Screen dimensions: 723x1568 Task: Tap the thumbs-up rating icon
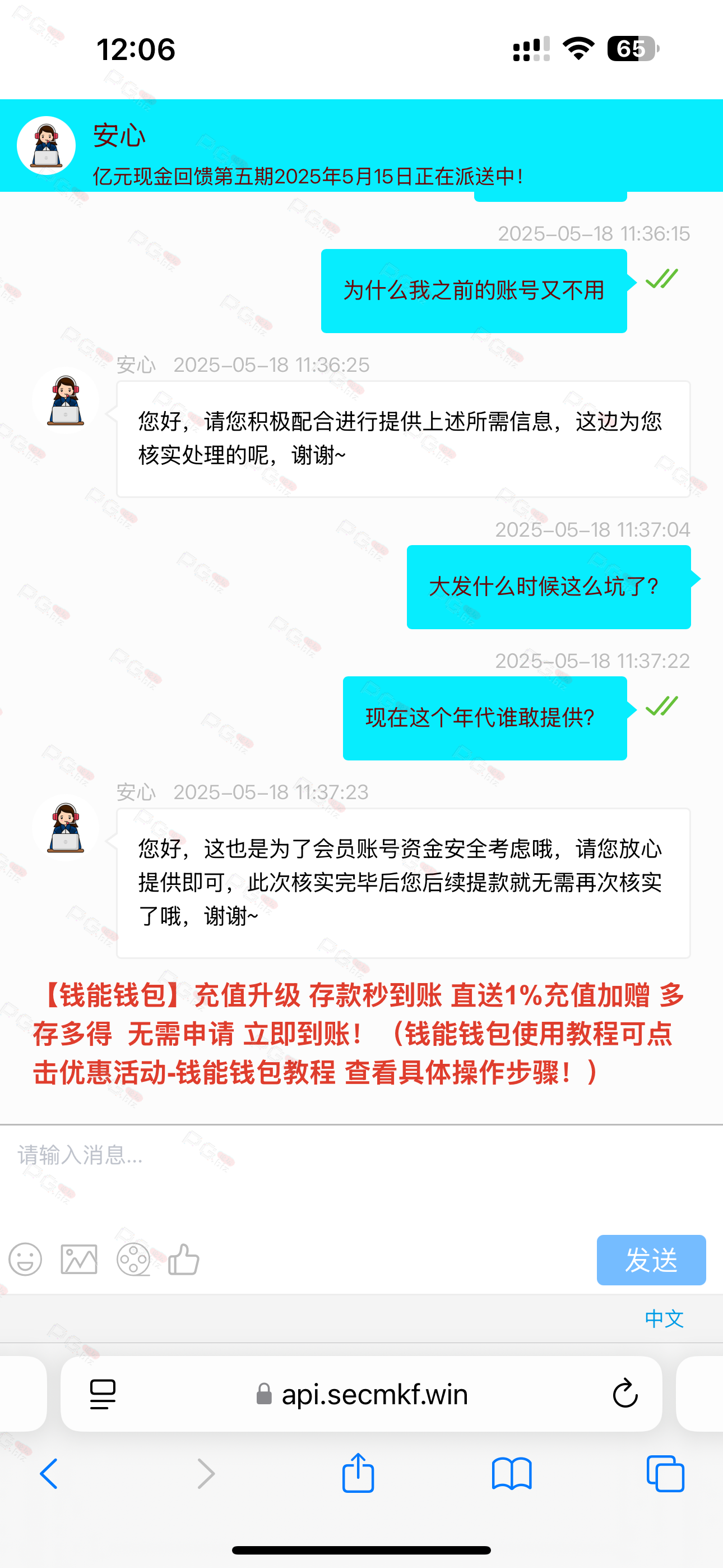pos(183,1259)
